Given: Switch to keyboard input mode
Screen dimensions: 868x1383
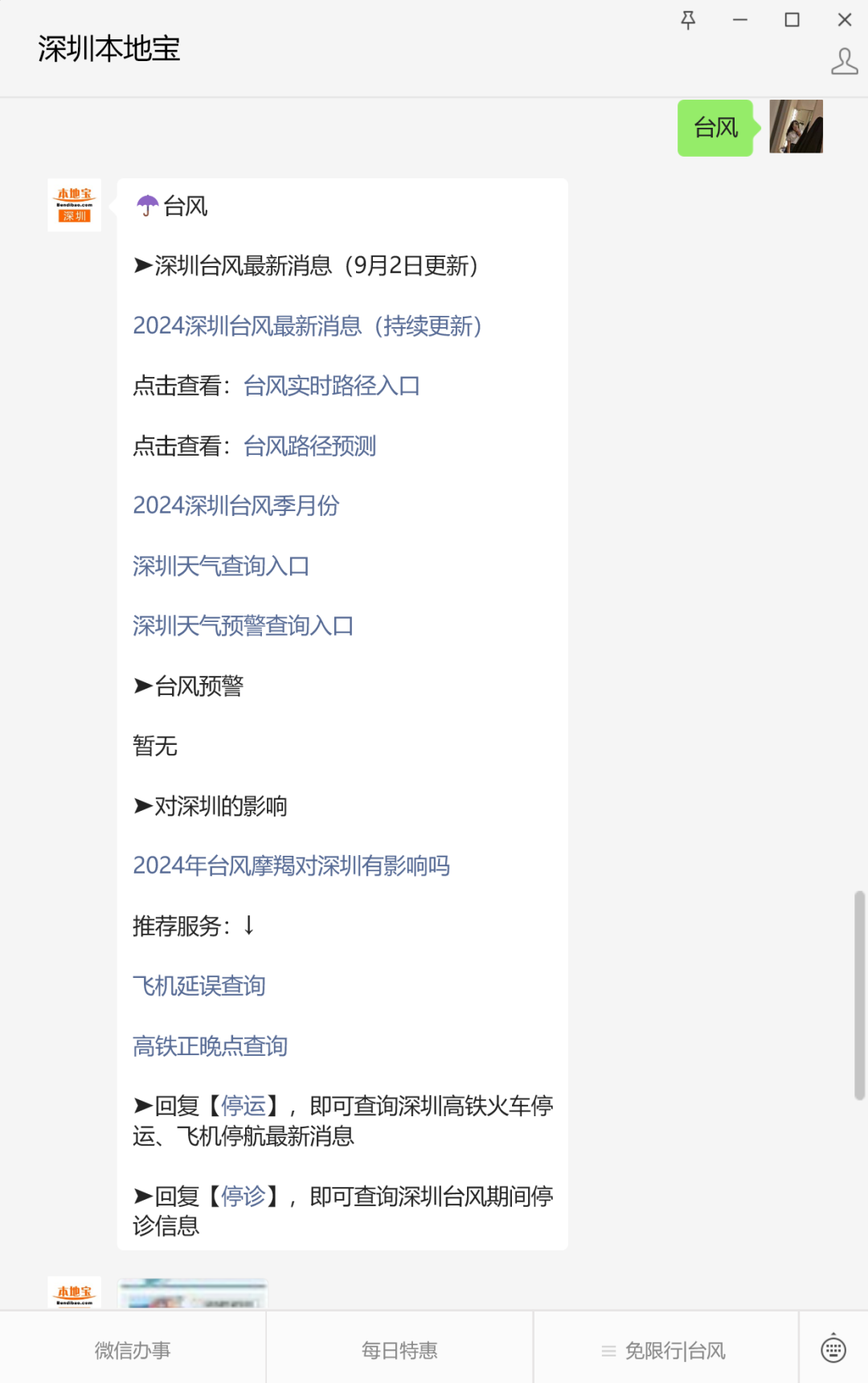Looking at the screenshot, I should 833,1348.
